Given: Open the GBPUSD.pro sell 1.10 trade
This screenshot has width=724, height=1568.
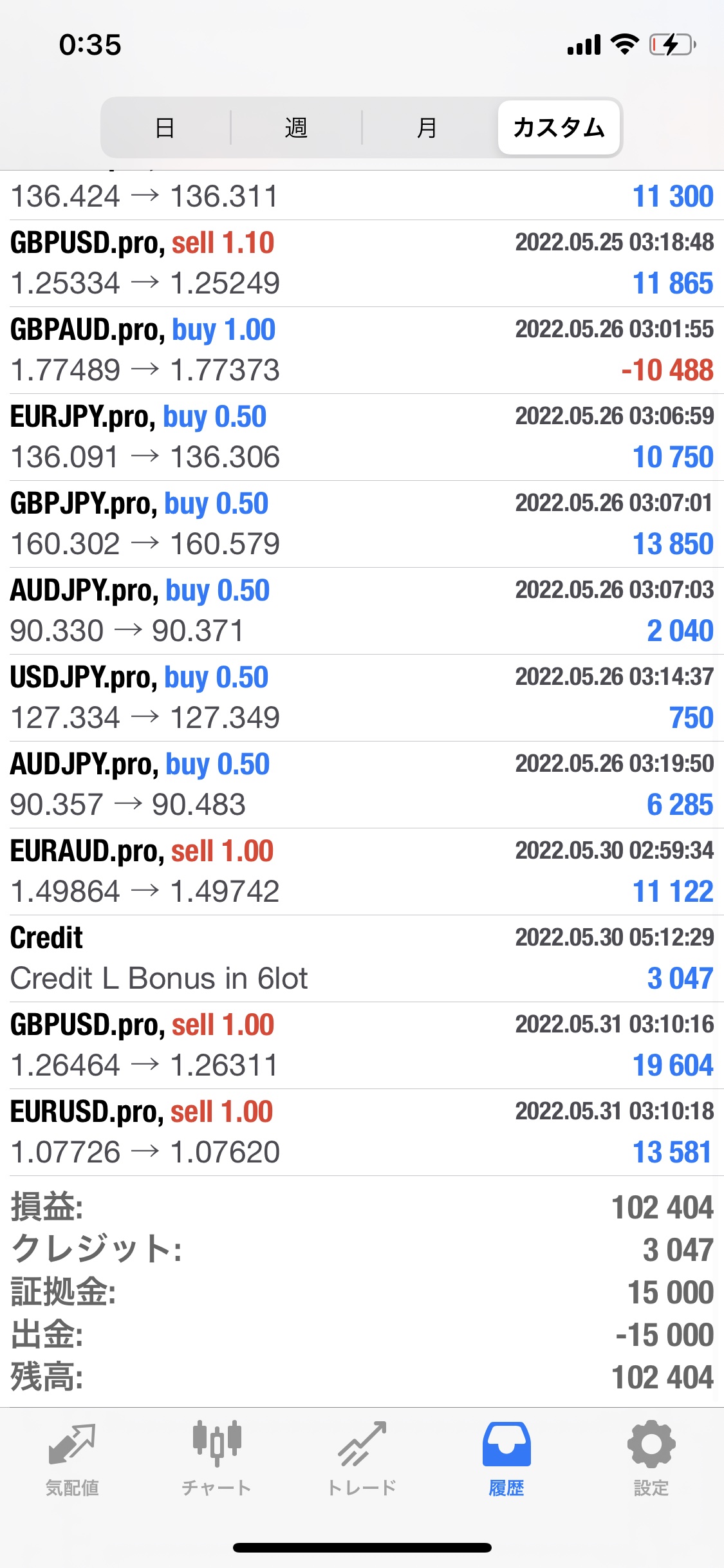Looking at the screenshot, I should (x=362, y=263).
